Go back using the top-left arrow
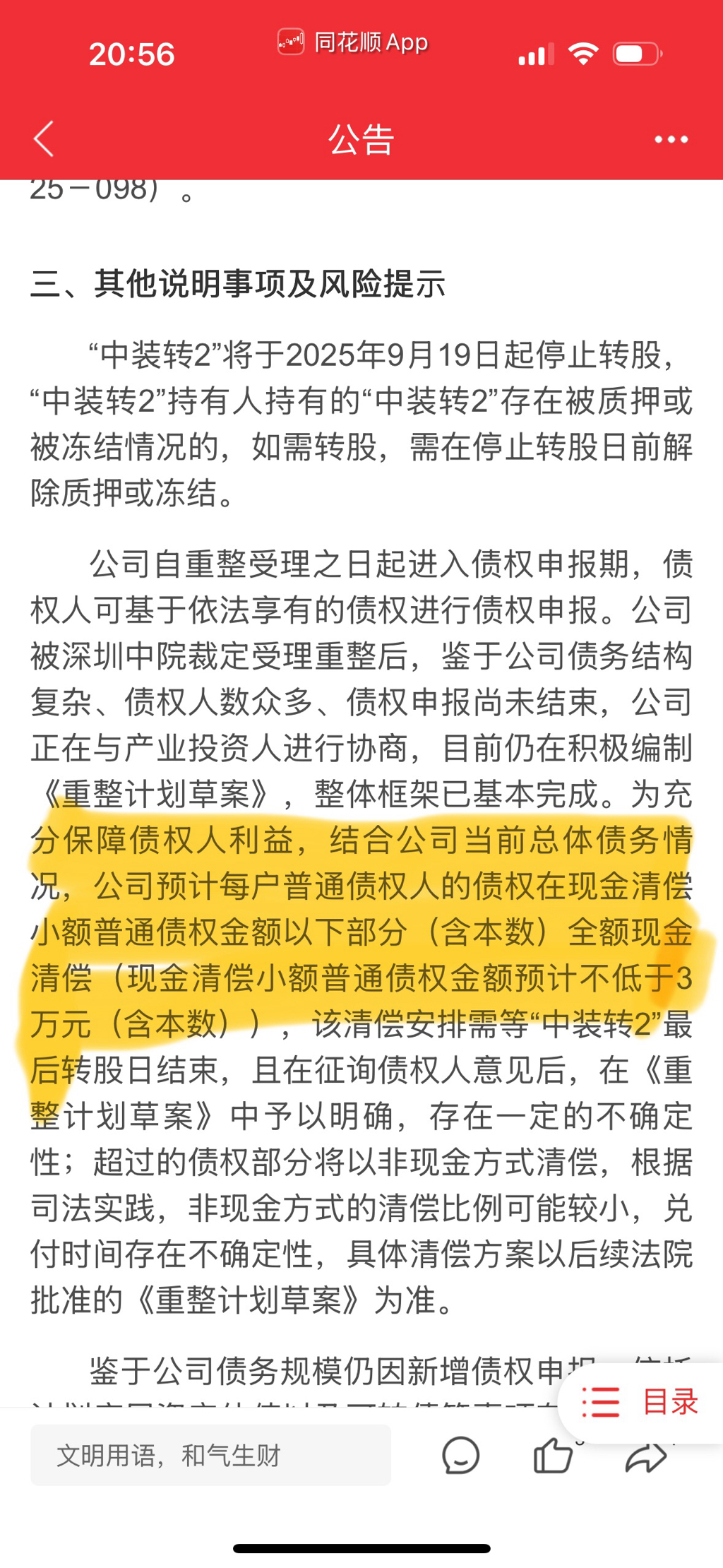Viewport: 723px width, 1568px height. 44,138
